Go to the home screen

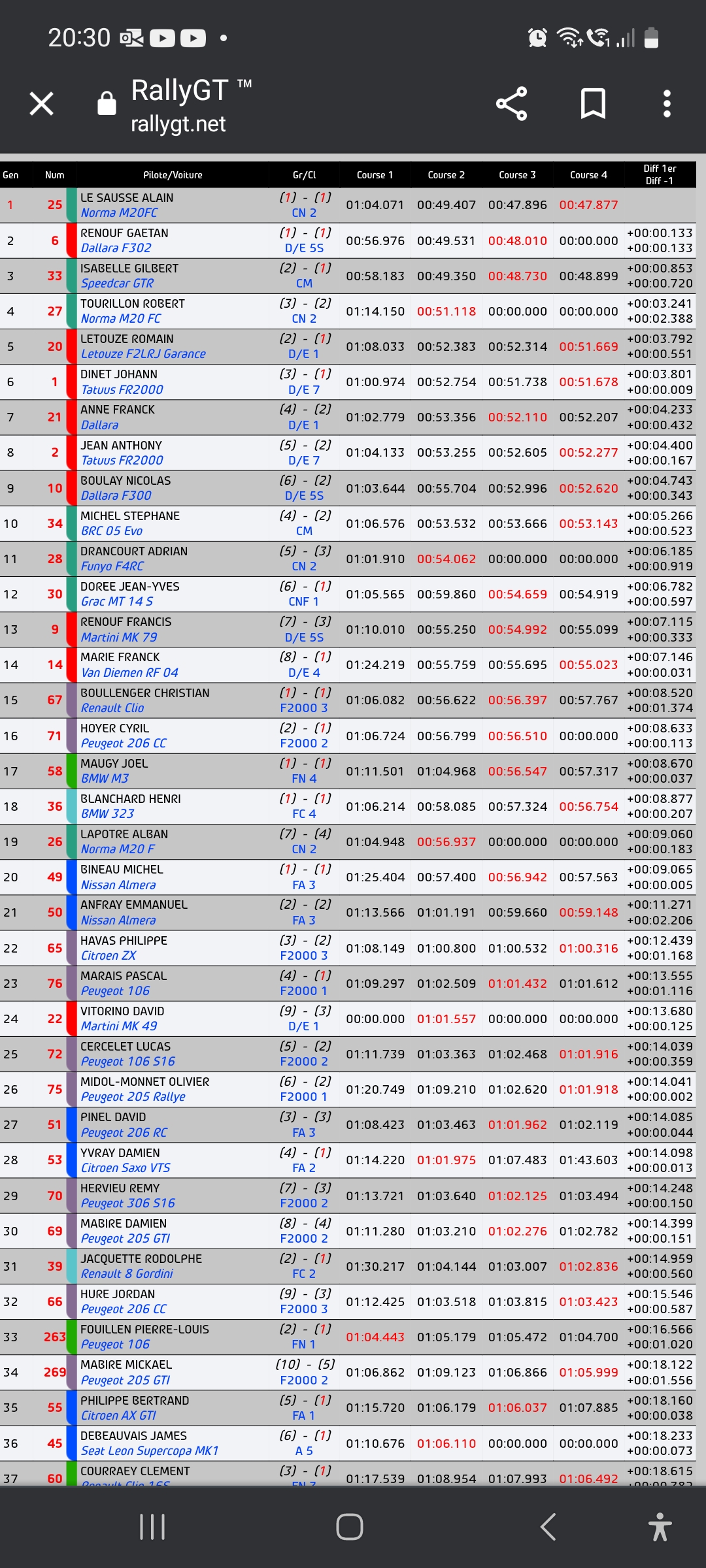coord(350,1527)
